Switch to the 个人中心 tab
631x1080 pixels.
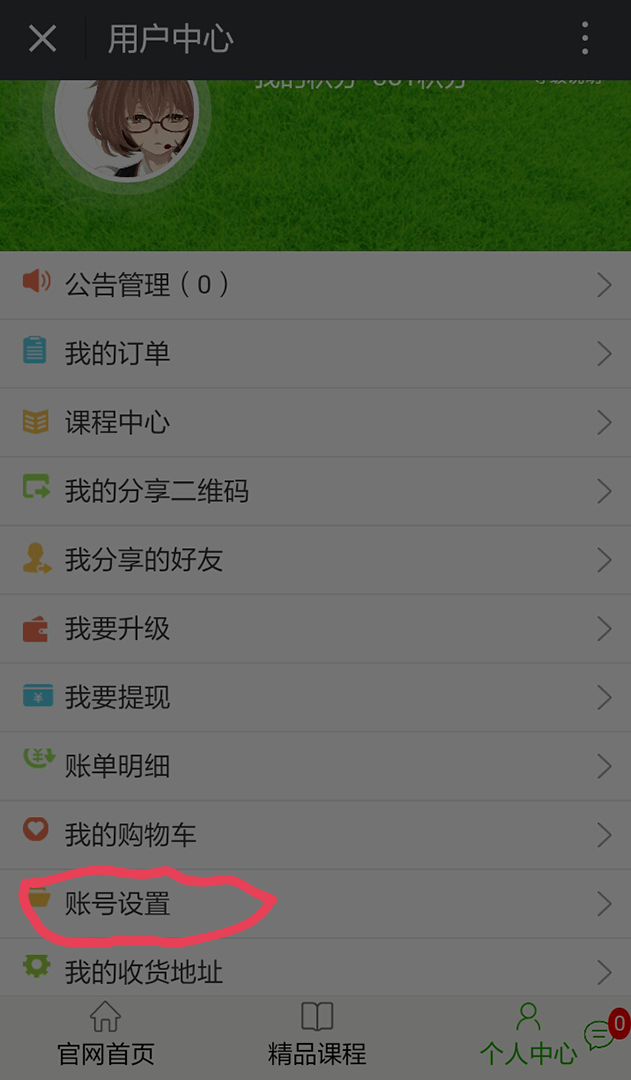point(528,1036)
